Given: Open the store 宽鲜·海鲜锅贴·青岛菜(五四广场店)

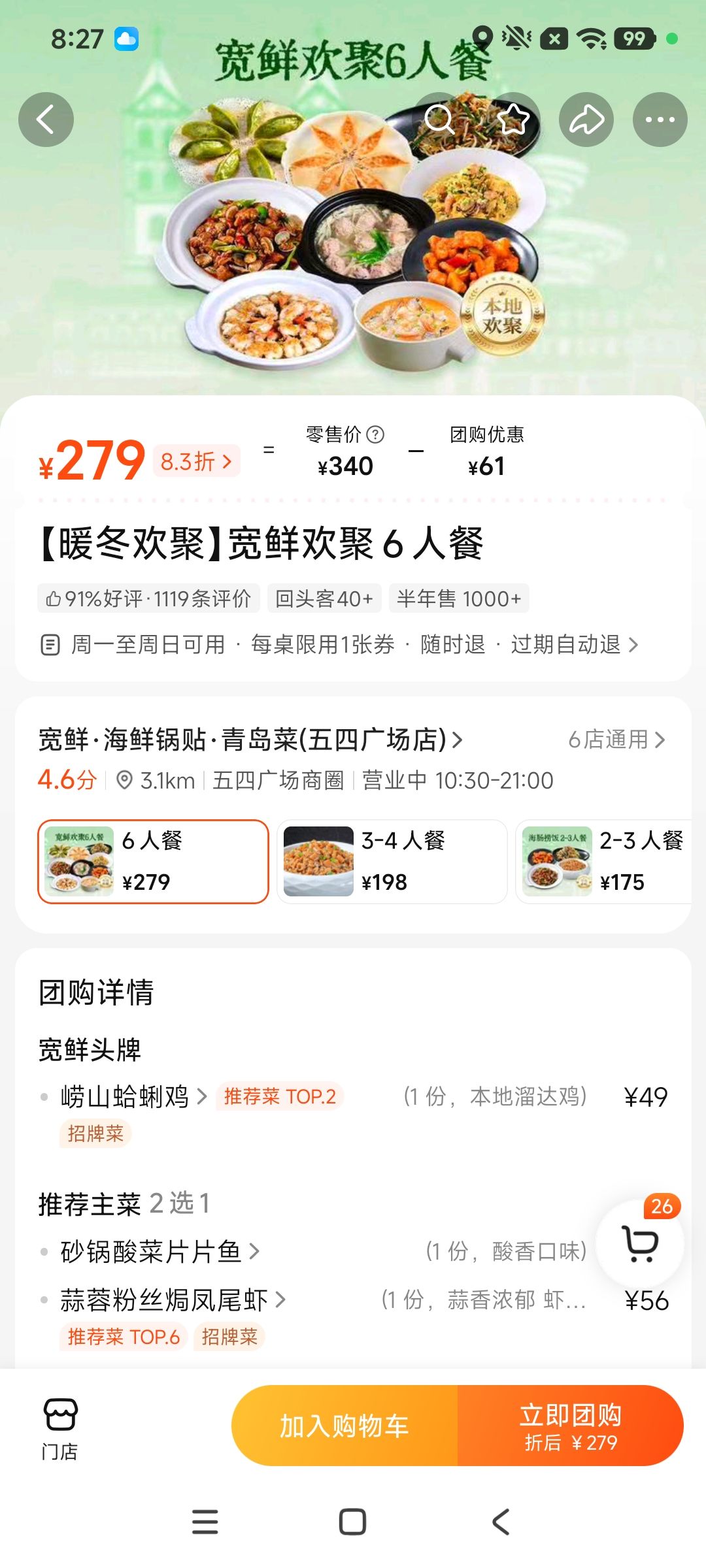Looking at the screenshot, I should click(250, 740).
